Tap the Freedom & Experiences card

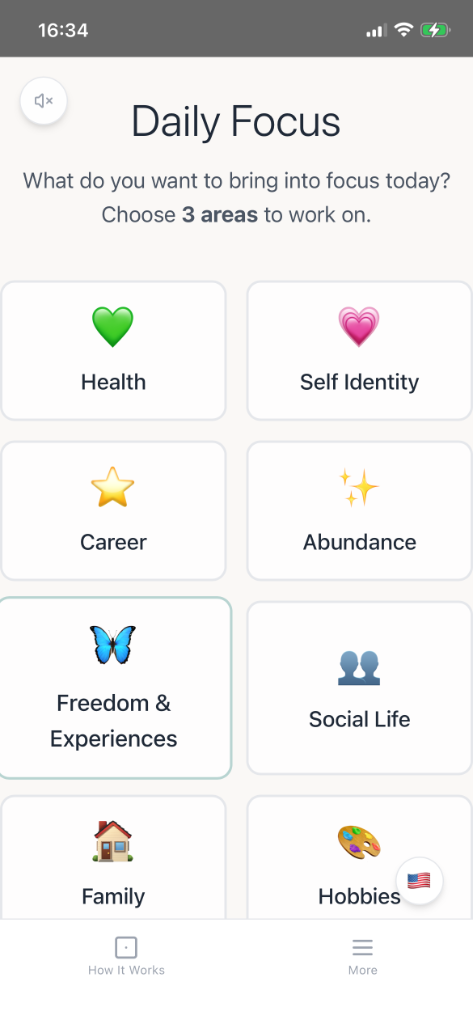114,688
